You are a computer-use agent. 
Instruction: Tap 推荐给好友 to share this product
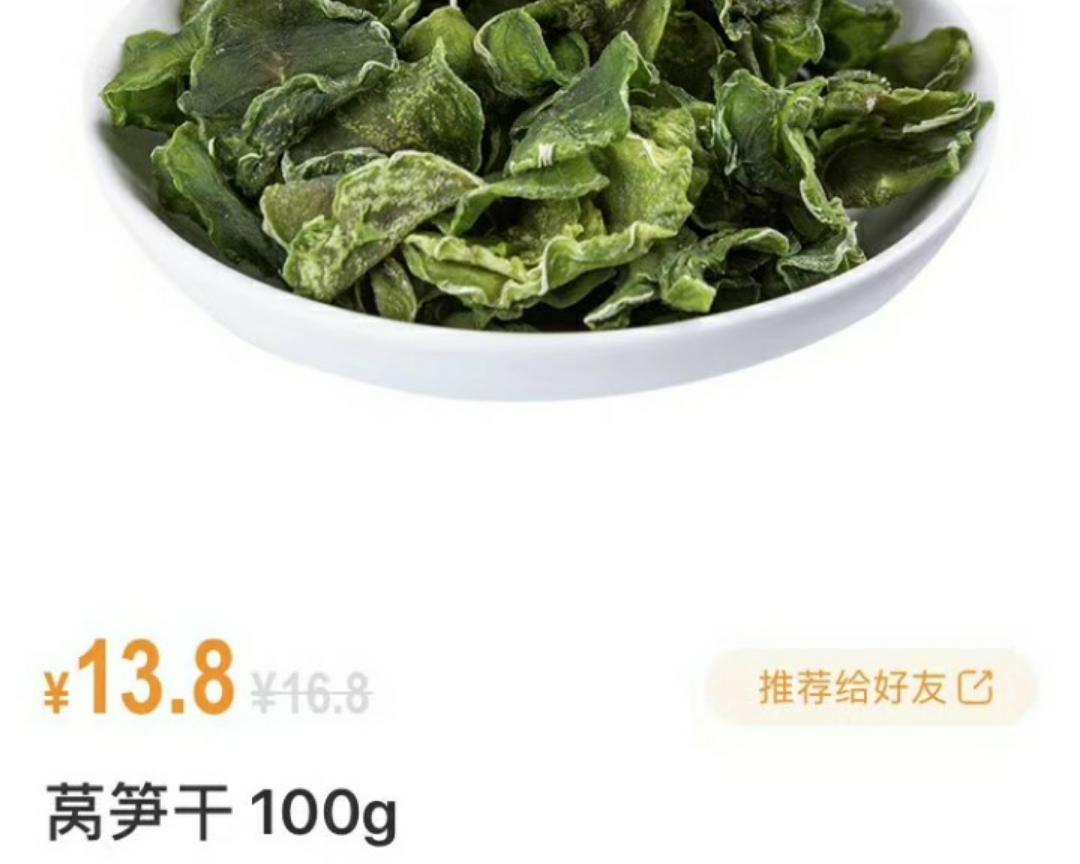click(x=873, y=687)
